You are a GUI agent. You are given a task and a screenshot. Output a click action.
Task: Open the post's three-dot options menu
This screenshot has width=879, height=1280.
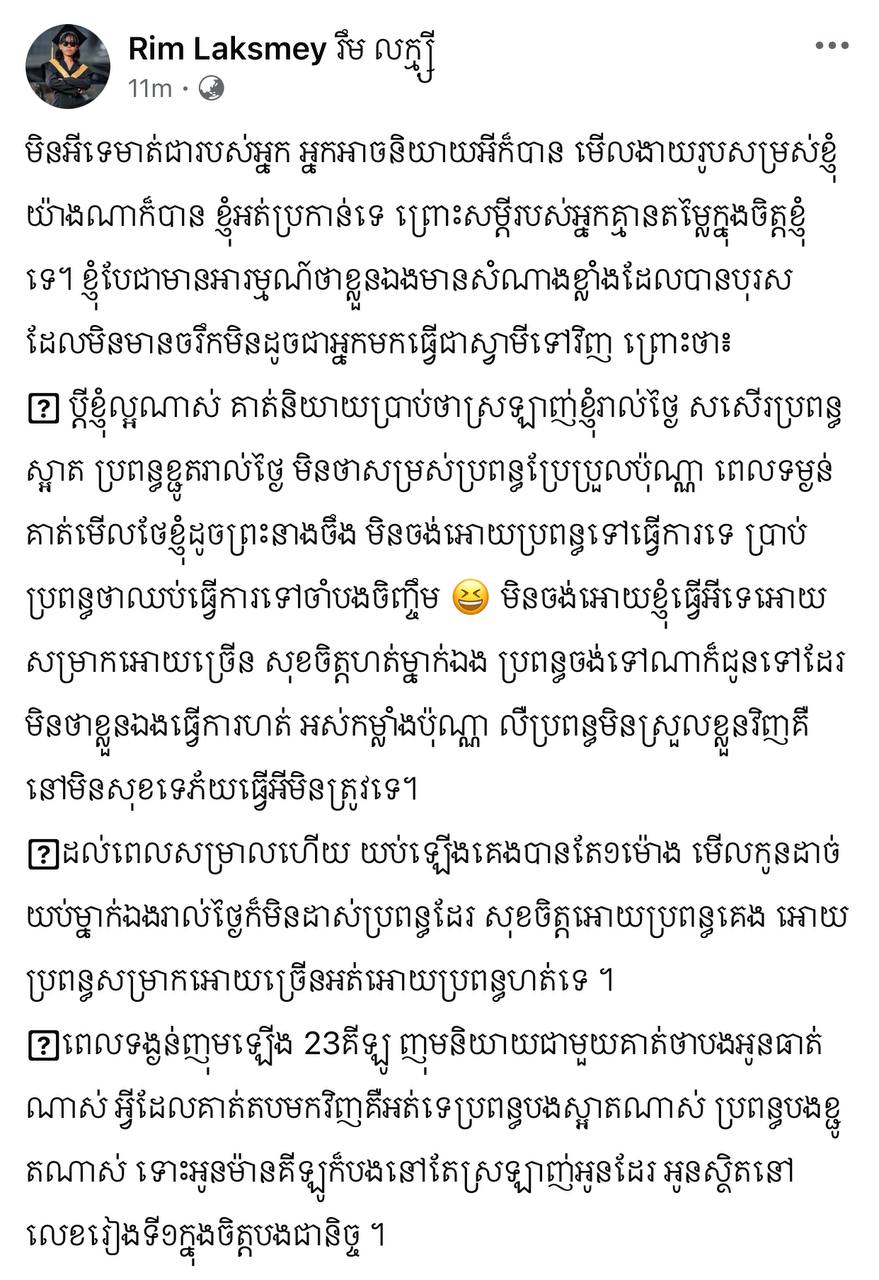831,46
